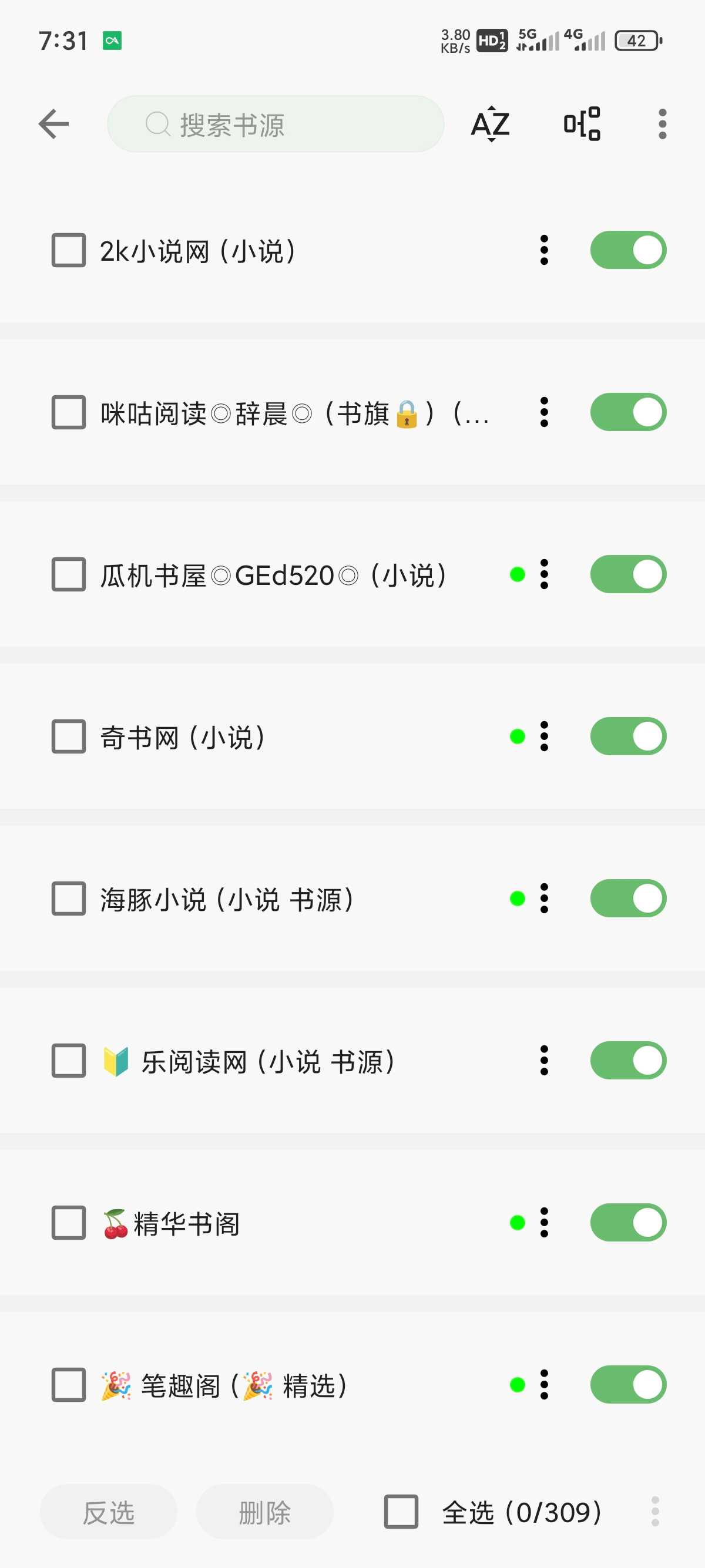Turn off 咪咕阅读◎辞晨◎ source switch
Screen dimensions: 705x1568
tap(628, 412)
